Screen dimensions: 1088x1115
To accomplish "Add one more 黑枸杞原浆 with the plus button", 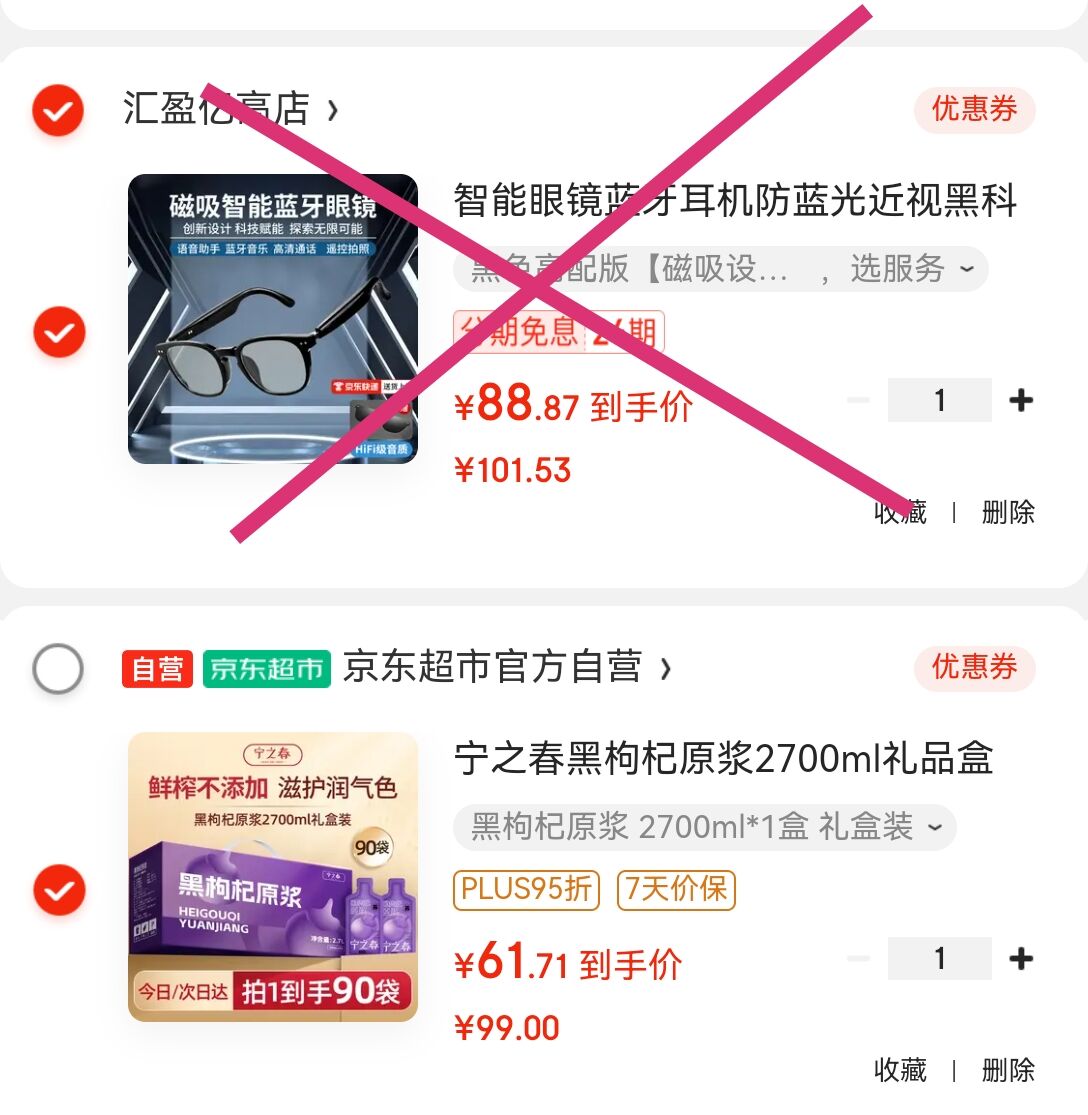I will [1021, 959].
